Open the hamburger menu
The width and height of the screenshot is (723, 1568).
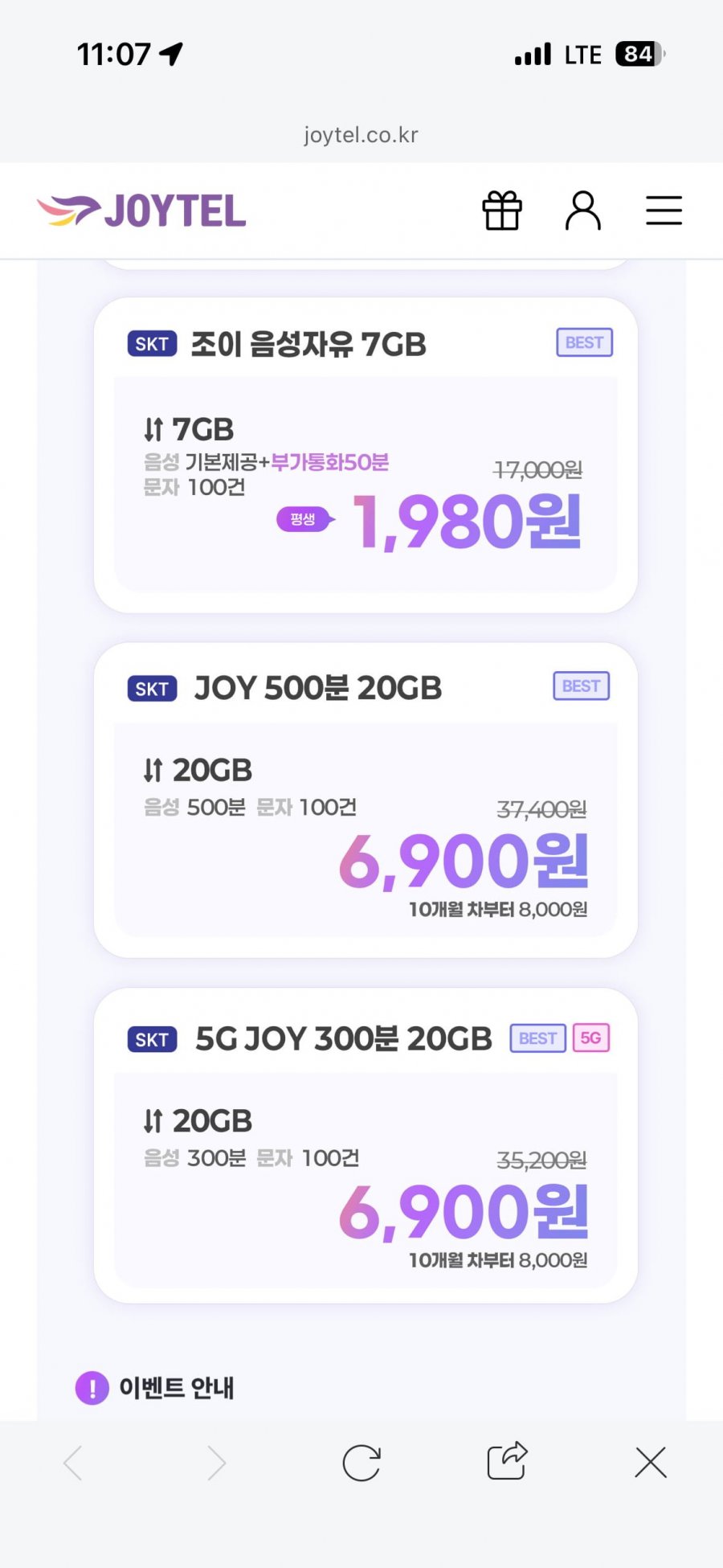(664, 211)
